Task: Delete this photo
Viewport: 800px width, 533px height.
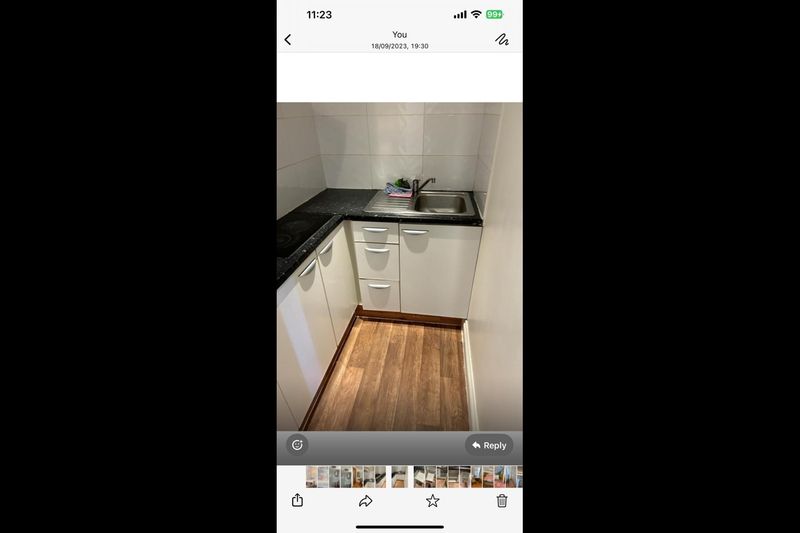Action: 502,500
